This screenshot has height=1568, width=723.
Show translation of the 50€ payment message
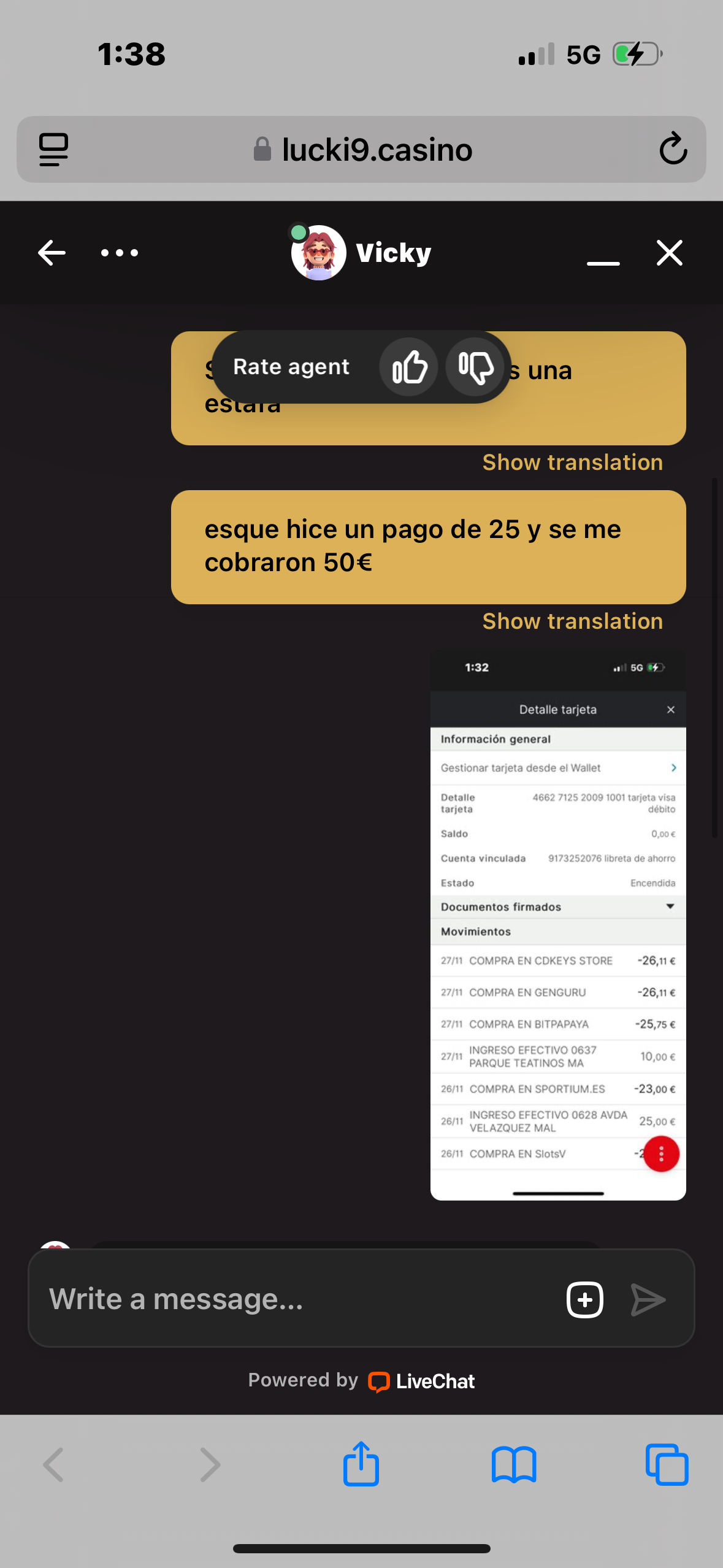572,621
